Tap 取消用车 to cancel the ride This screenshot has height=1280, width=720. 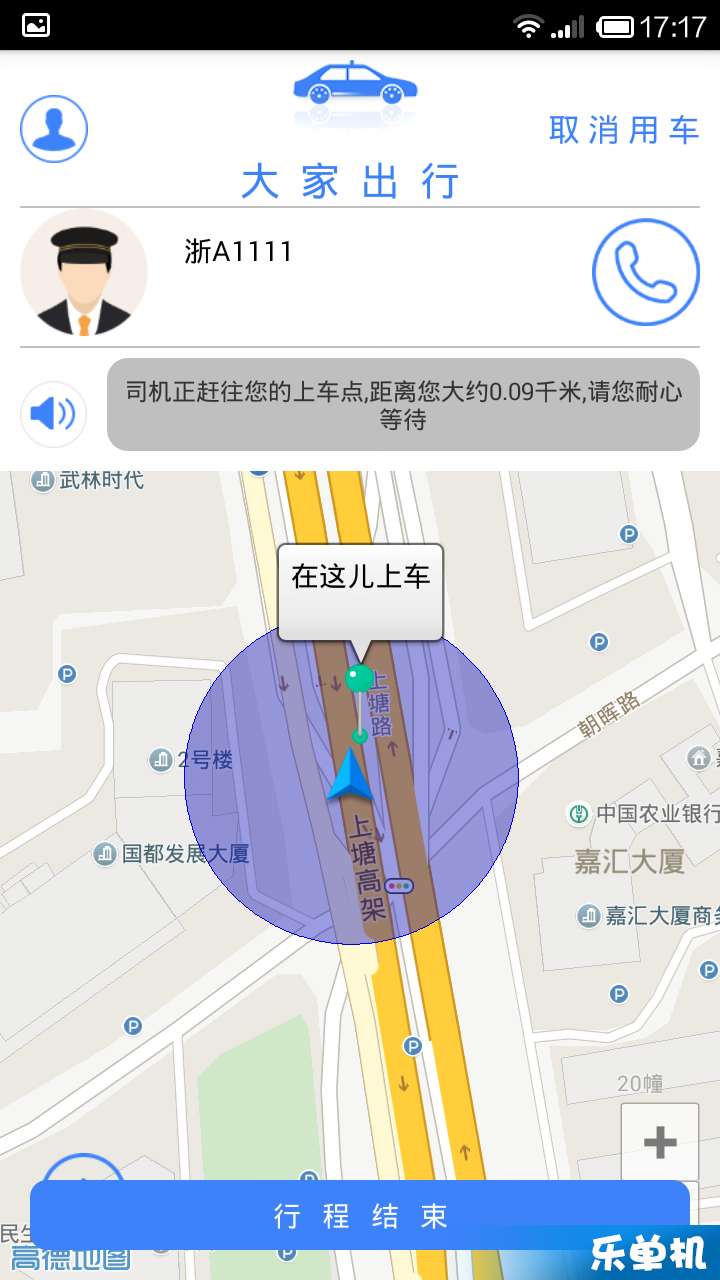point(624,130)
